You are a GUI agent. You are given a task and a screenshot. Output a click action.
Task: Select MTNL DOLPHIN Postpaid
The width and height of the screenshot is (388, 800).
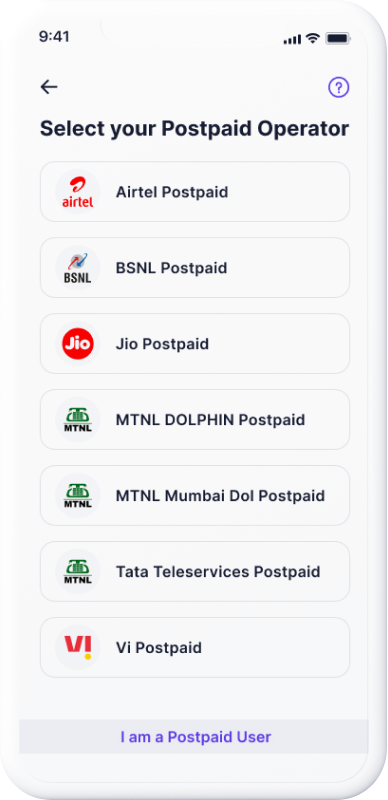coord(195,420)
